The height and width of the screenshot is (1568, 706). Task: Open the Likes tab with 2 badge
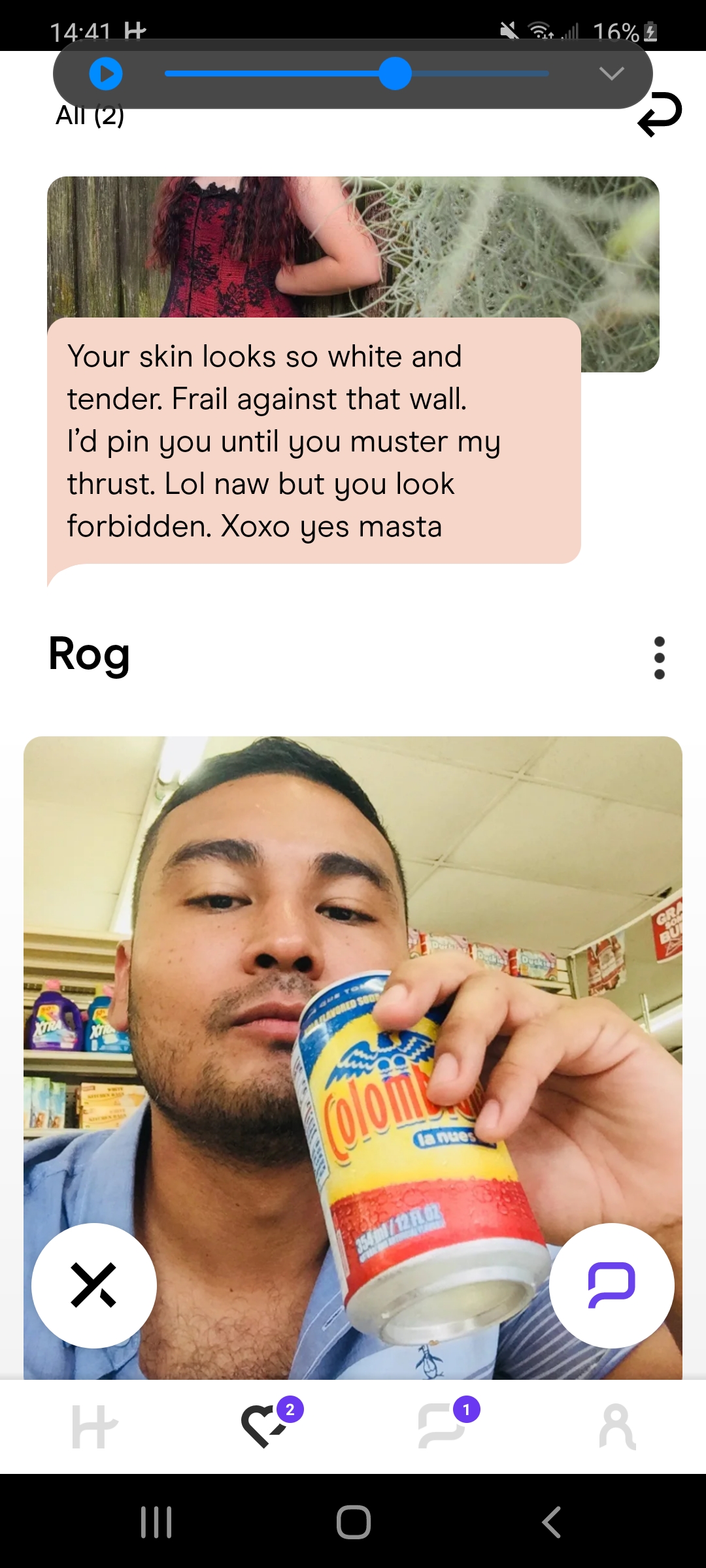(x=265, y=1427)
